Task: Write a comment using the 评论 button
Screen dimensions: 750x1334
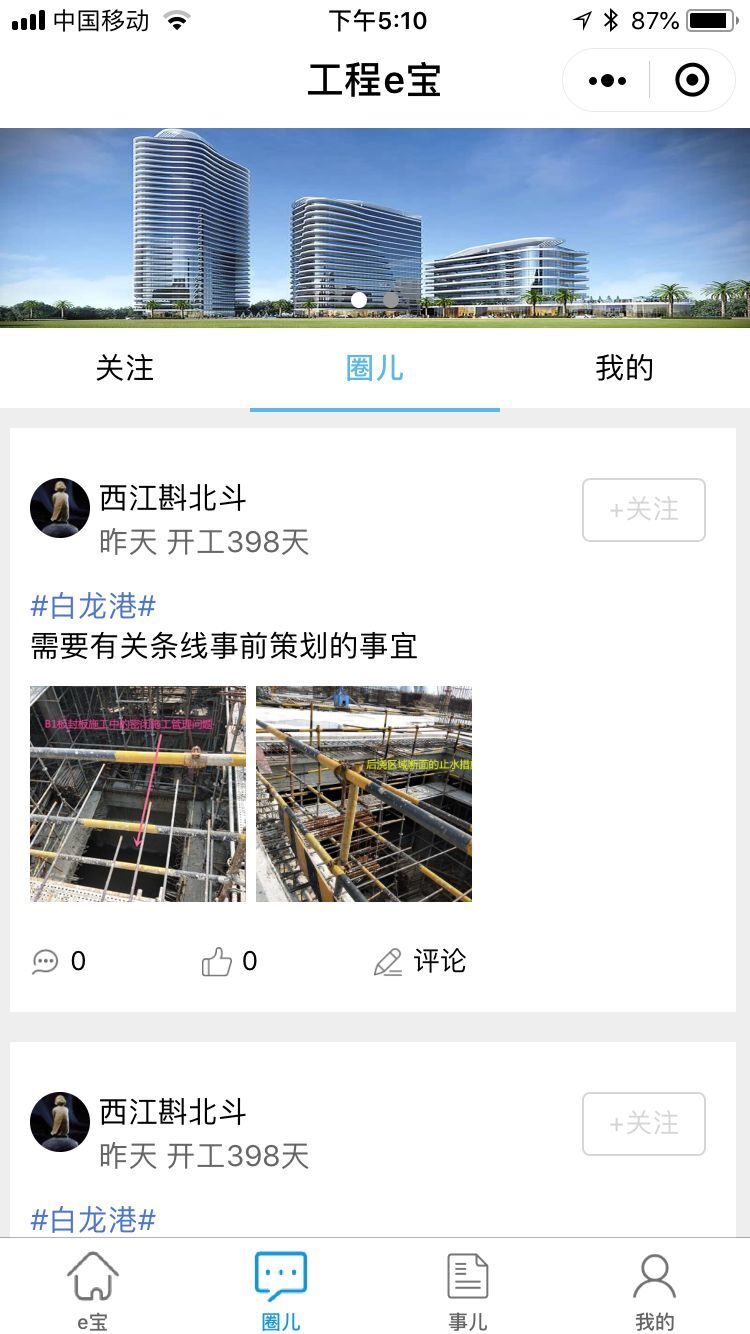Action: tap(420, 962)
